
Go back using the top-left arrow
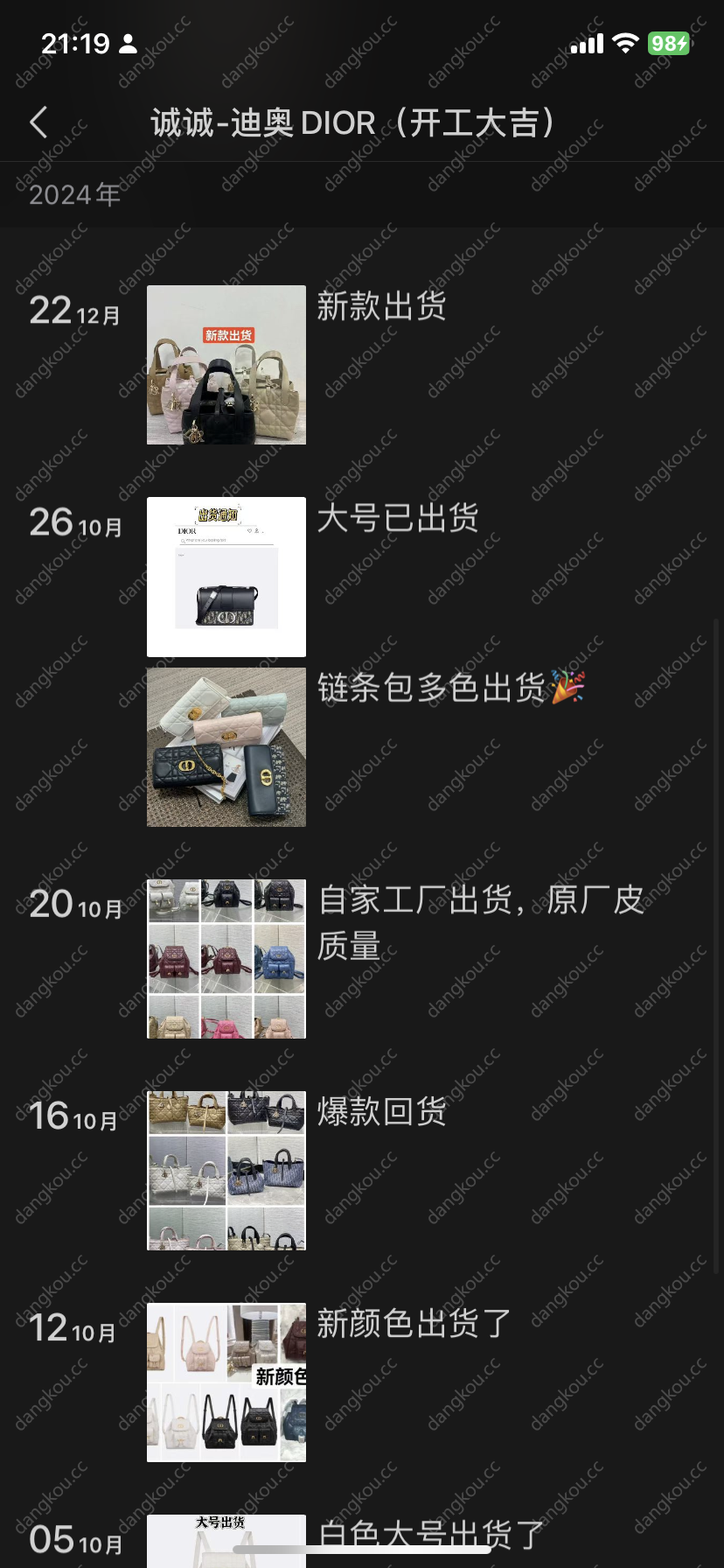[38, 122]
